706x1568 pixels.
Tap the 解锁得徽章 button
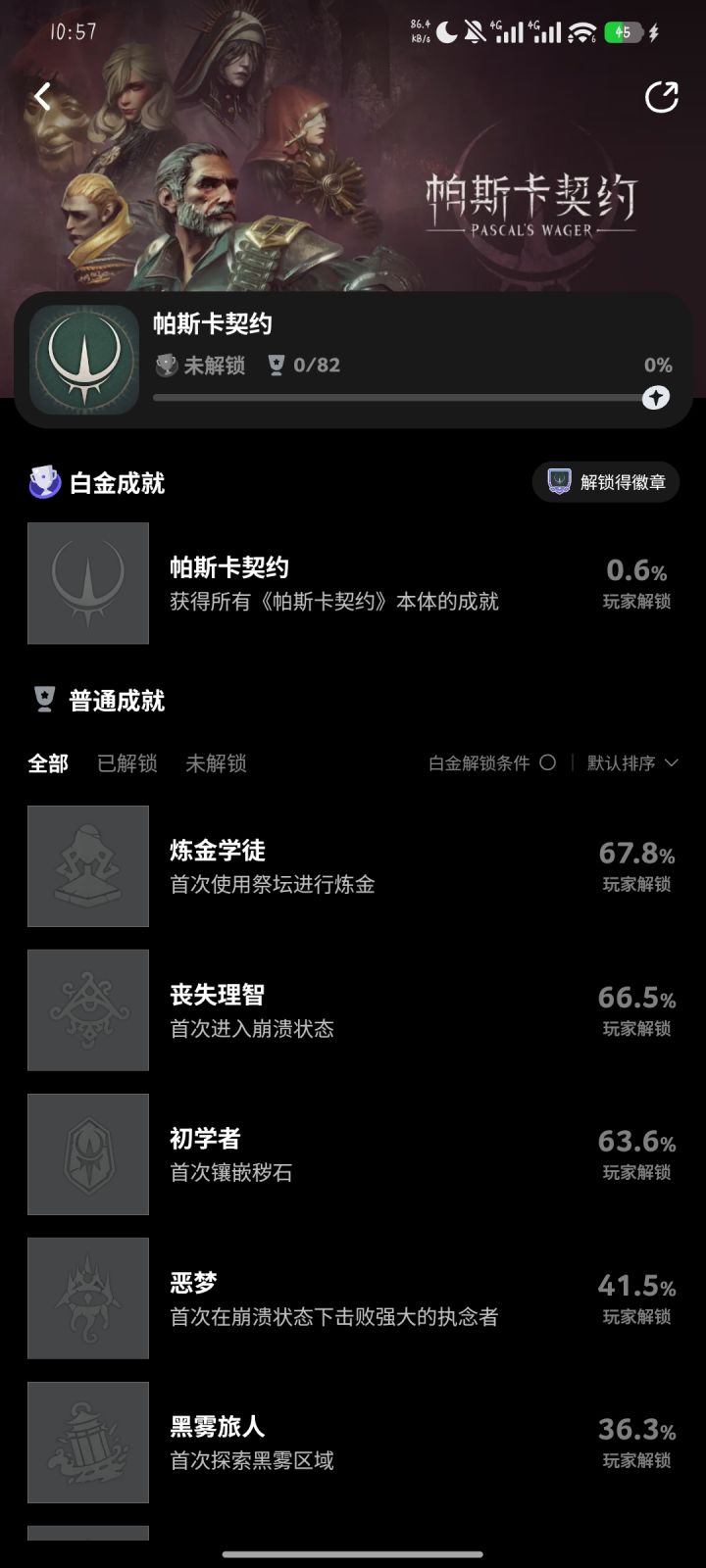[605, 481]
